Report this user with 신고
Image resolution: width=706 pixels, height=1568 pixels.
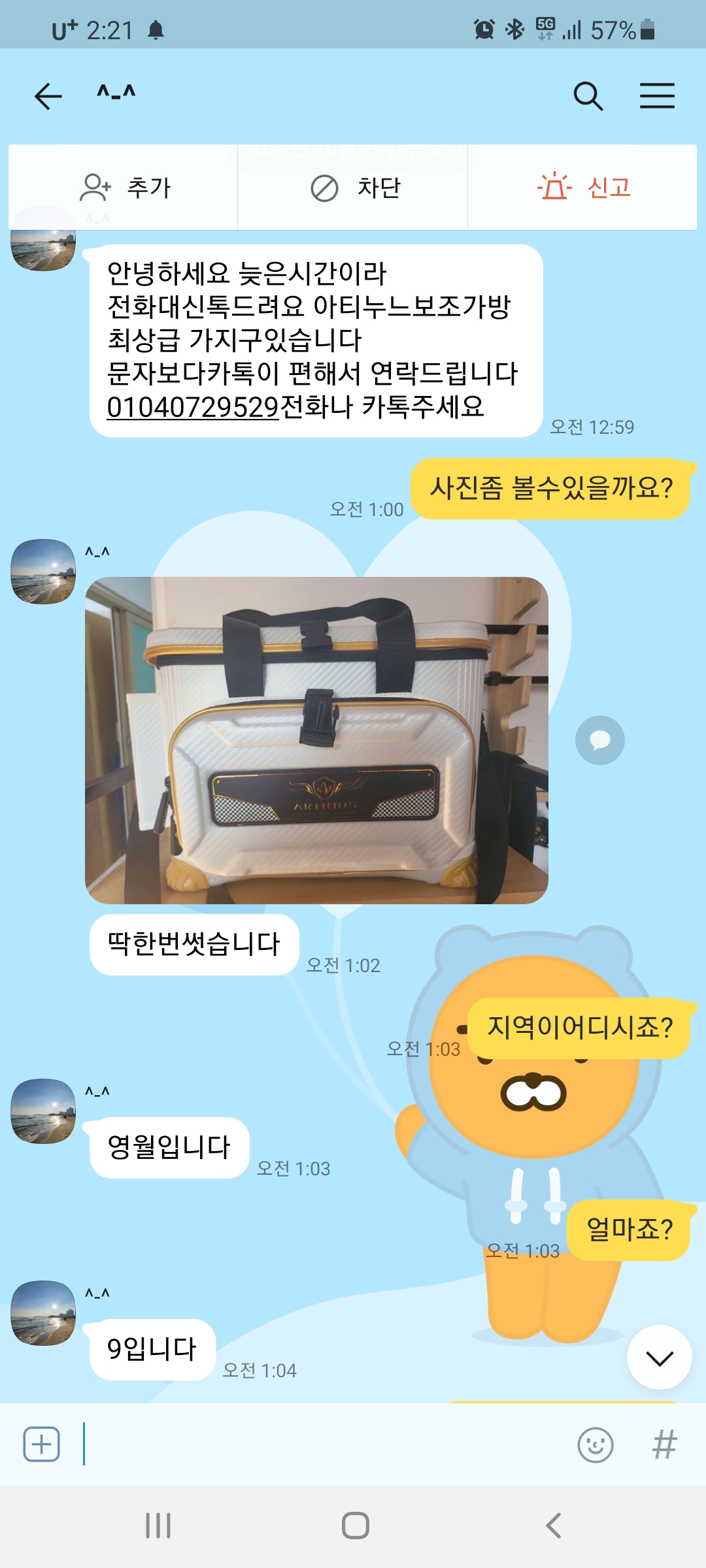583,188
